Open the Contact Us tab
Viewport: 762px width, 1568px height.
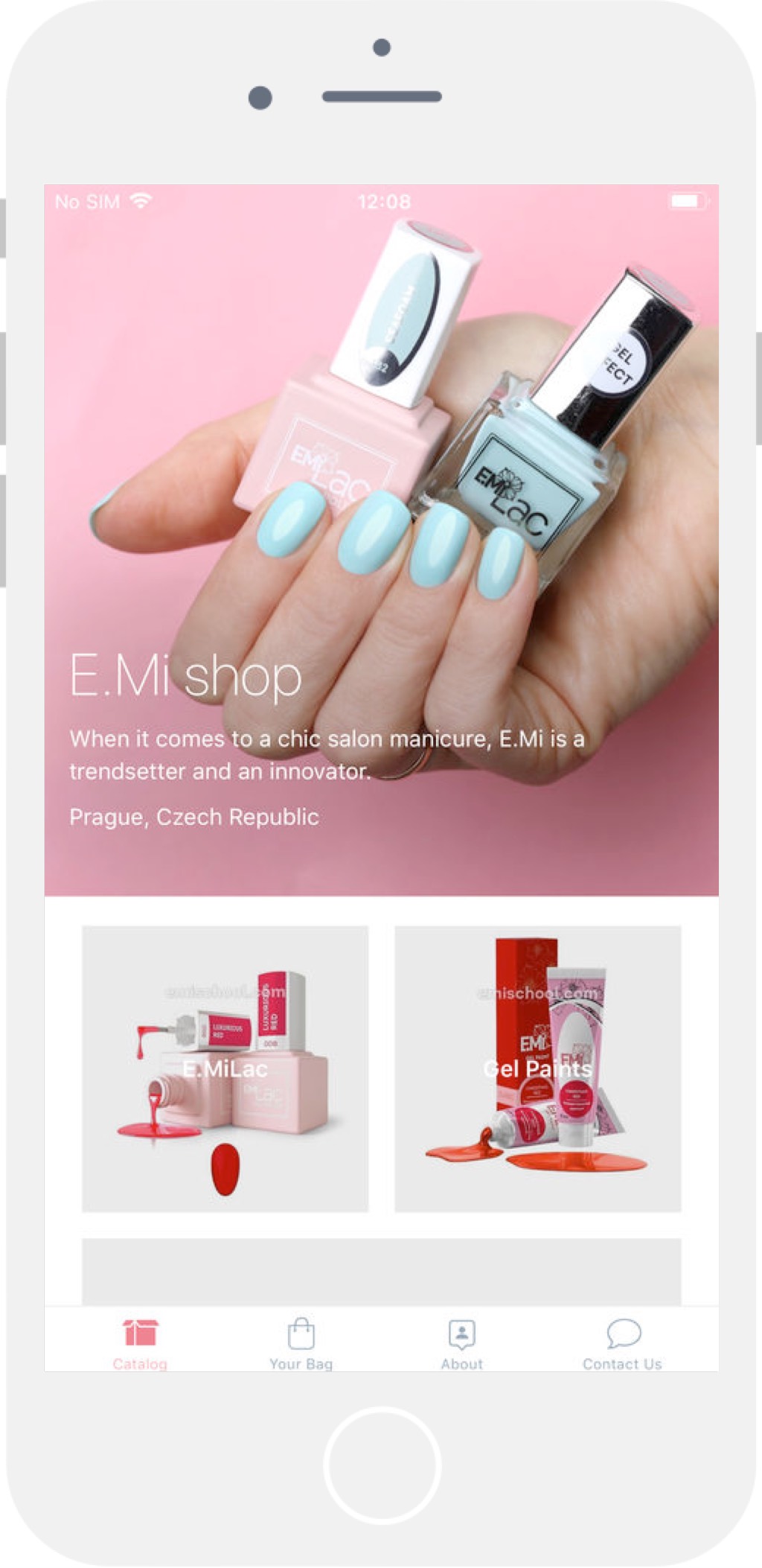click(x=622, y=1343)
